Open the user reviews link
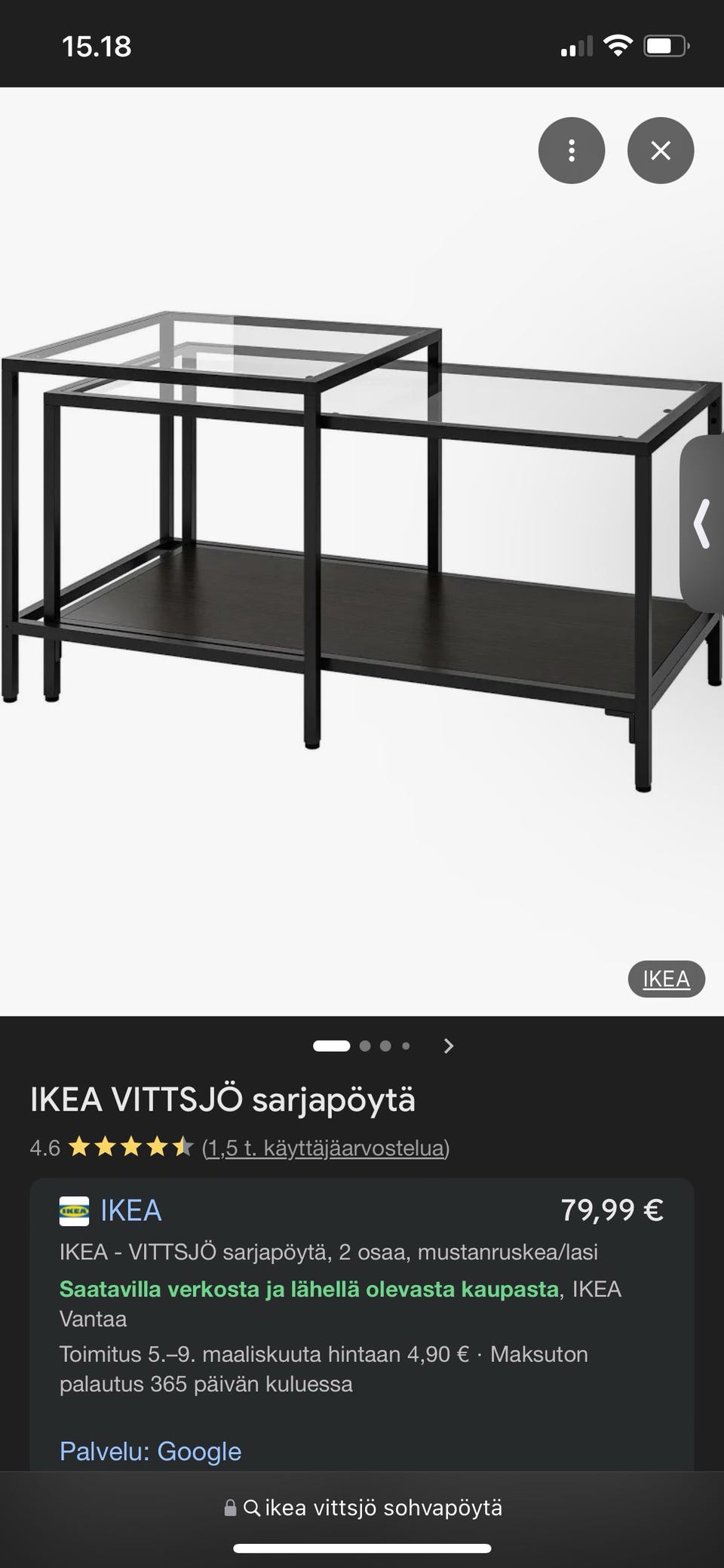This screenshot has height=1568, width=724. pos(324,1148)
